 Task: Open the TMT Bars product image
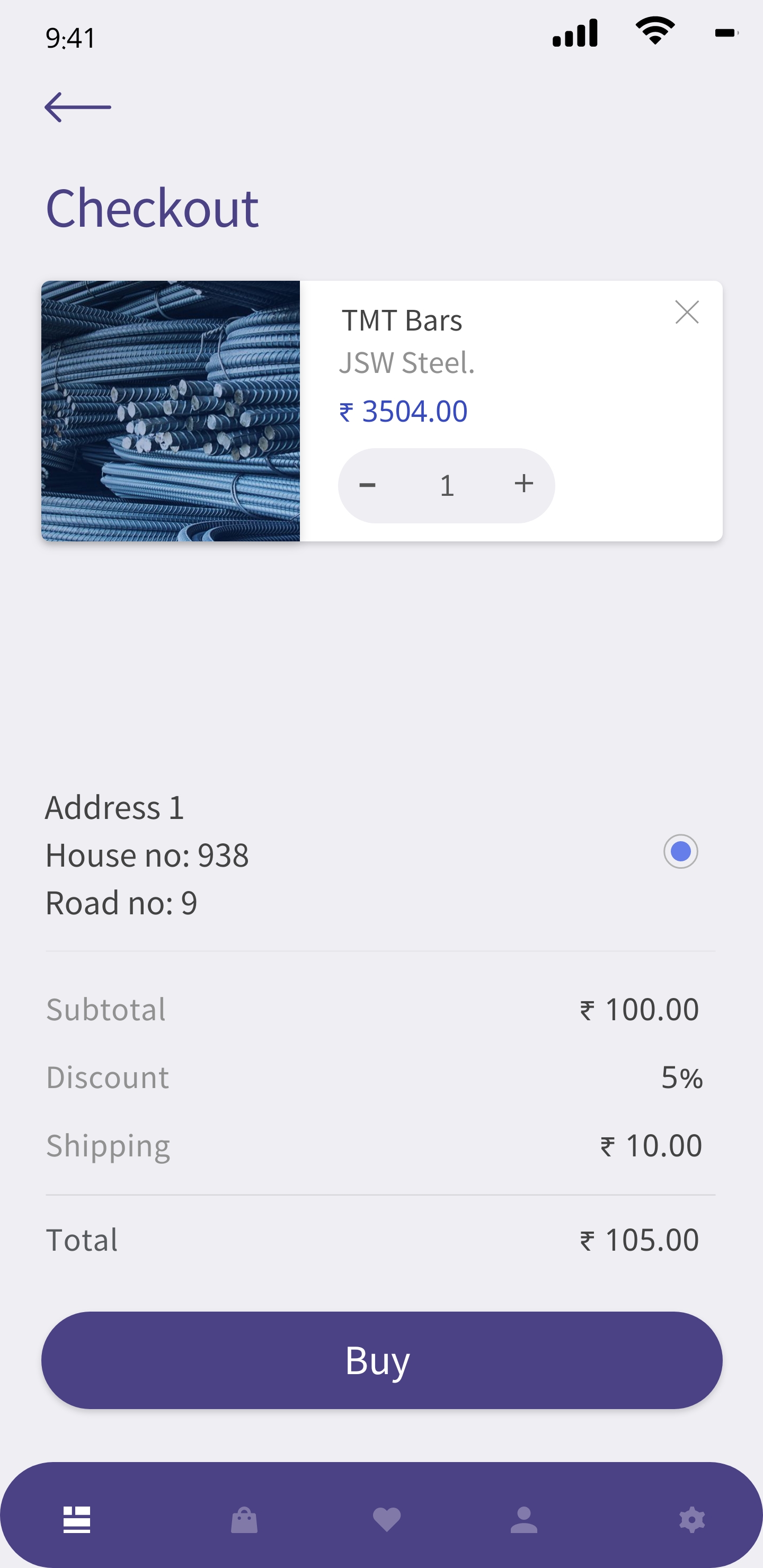(x=171, y=411)
